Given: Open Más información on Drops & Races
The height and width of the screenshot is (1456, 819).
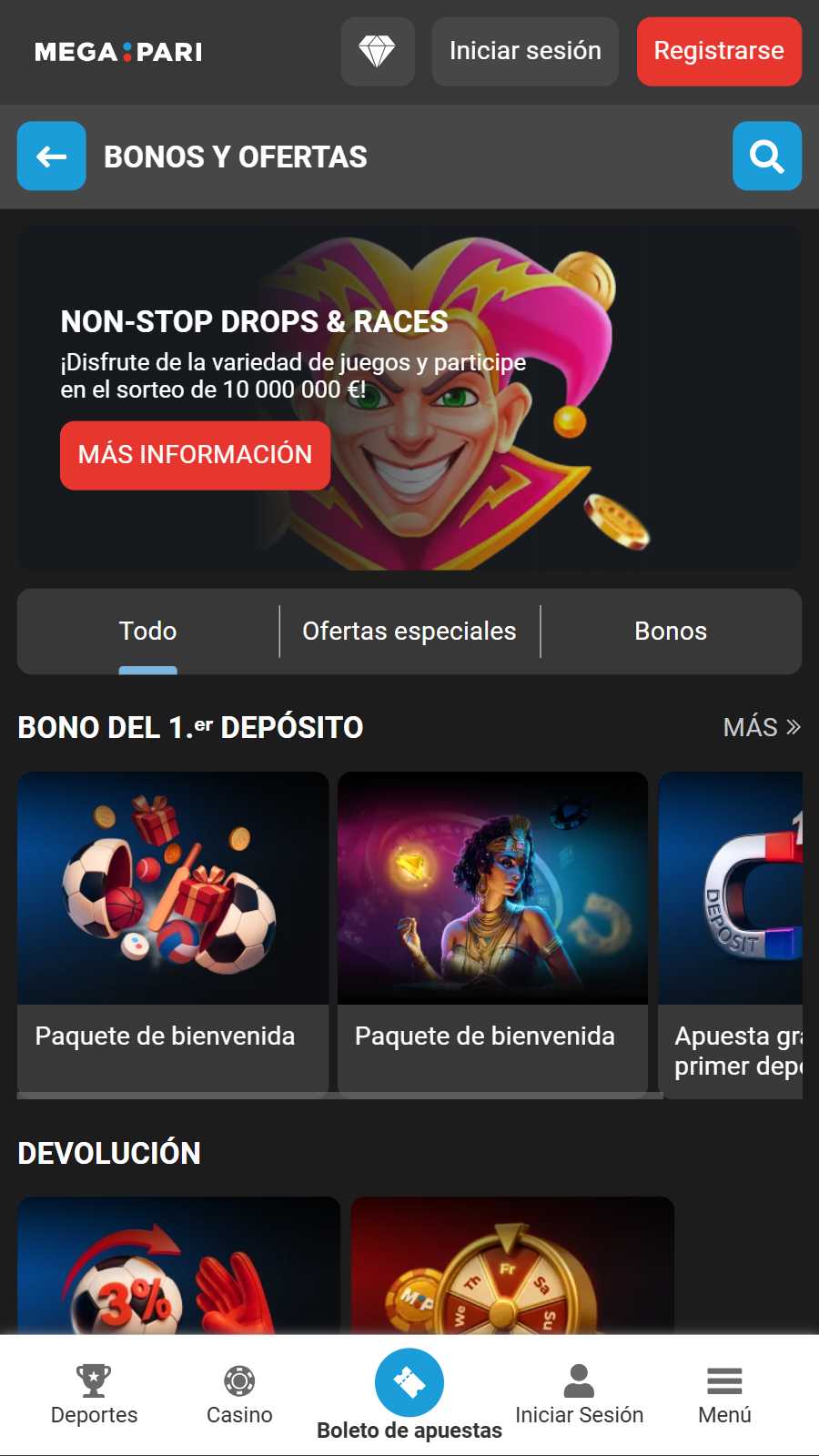Looking at the screenshot, I should (195, 455).
